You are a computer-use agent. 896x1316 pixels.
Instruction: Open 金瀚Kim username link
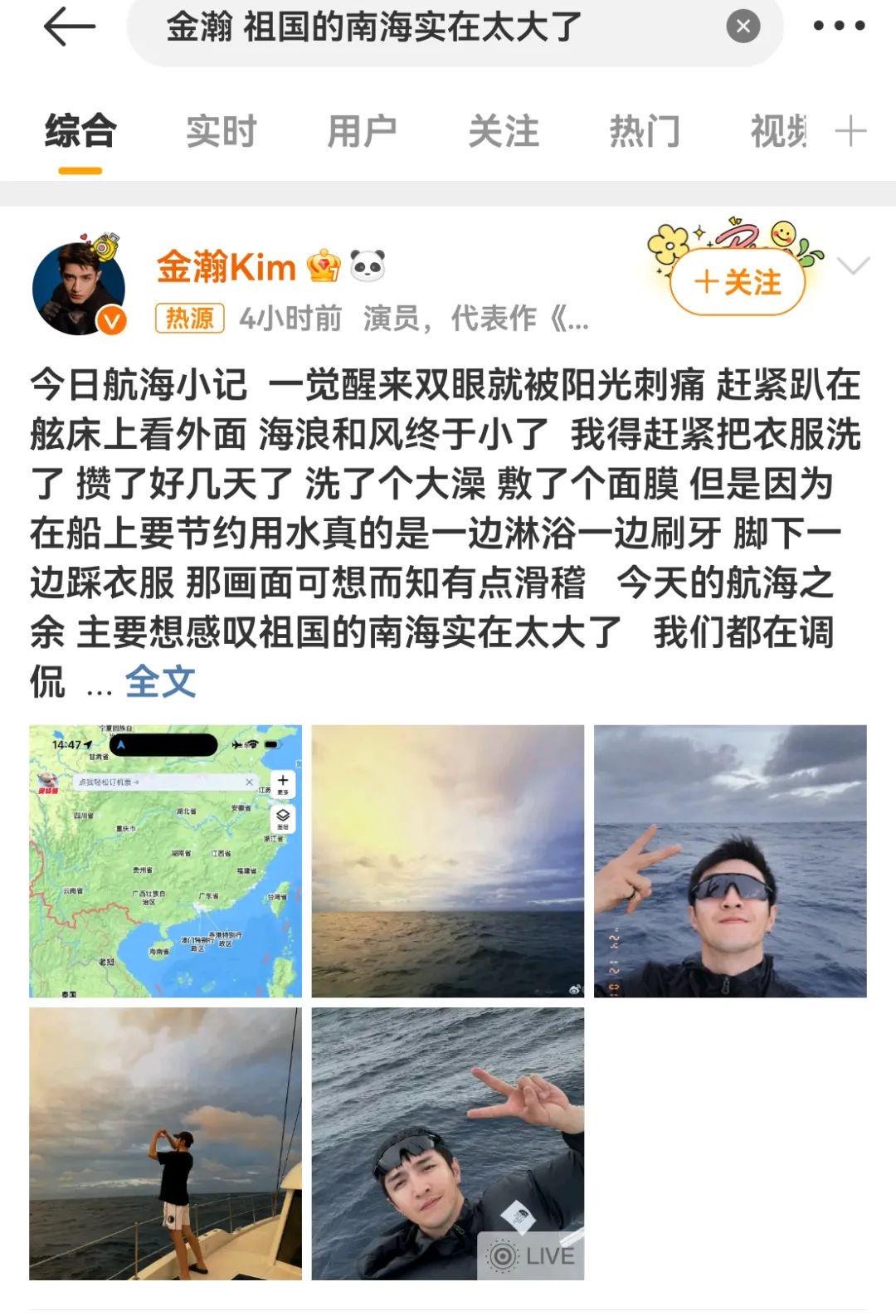(226, 267)
